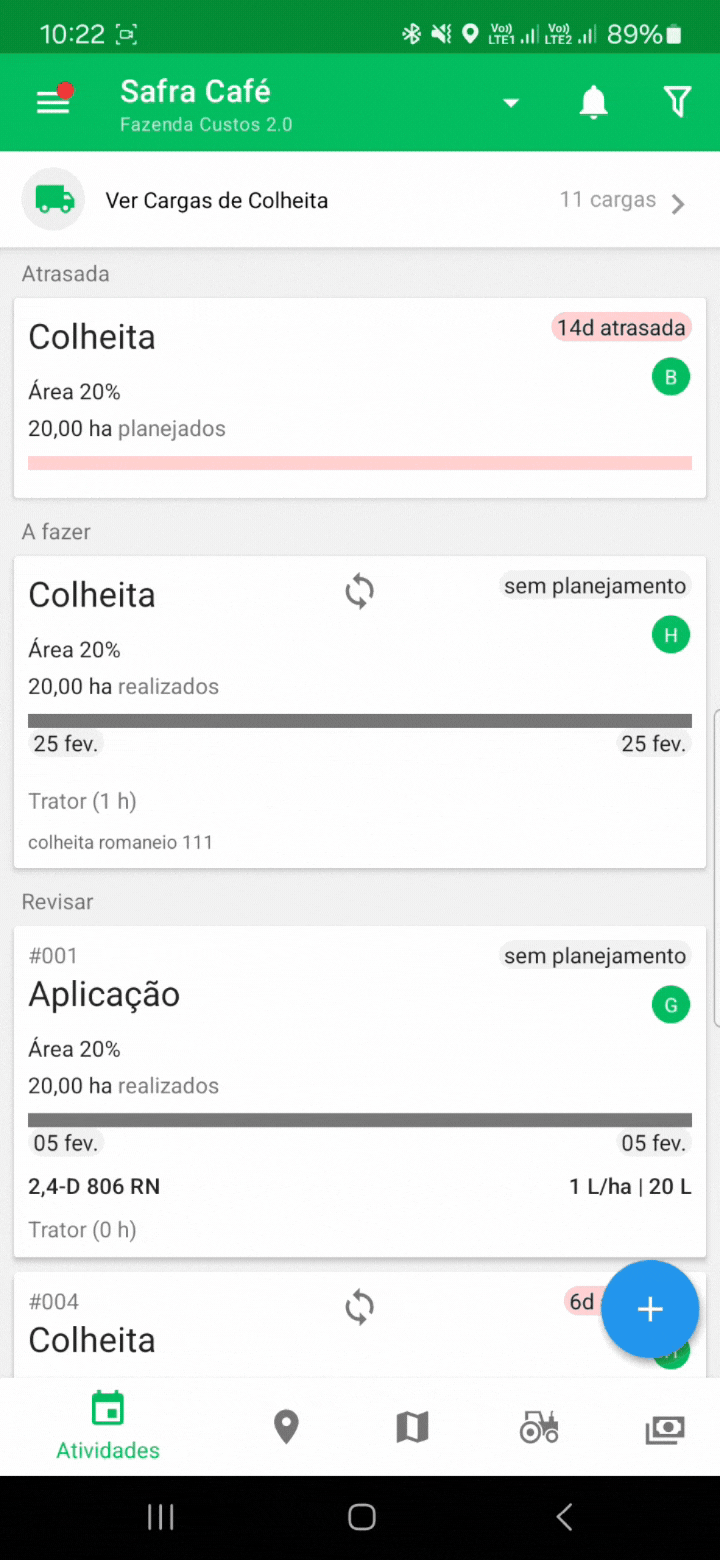
Task: Open the harvest dropdown next to Safra Café
Action: click(x=511, y=103)
